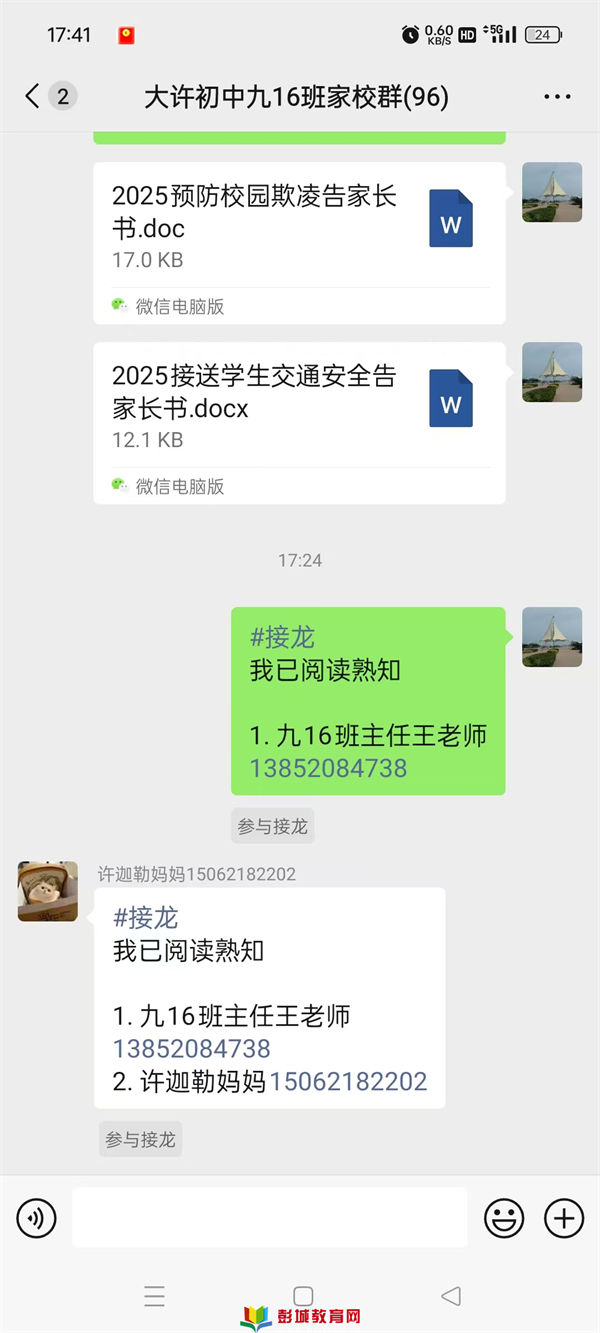
Task: Switch to voice message input
Action: click(x=37, y=1218)
